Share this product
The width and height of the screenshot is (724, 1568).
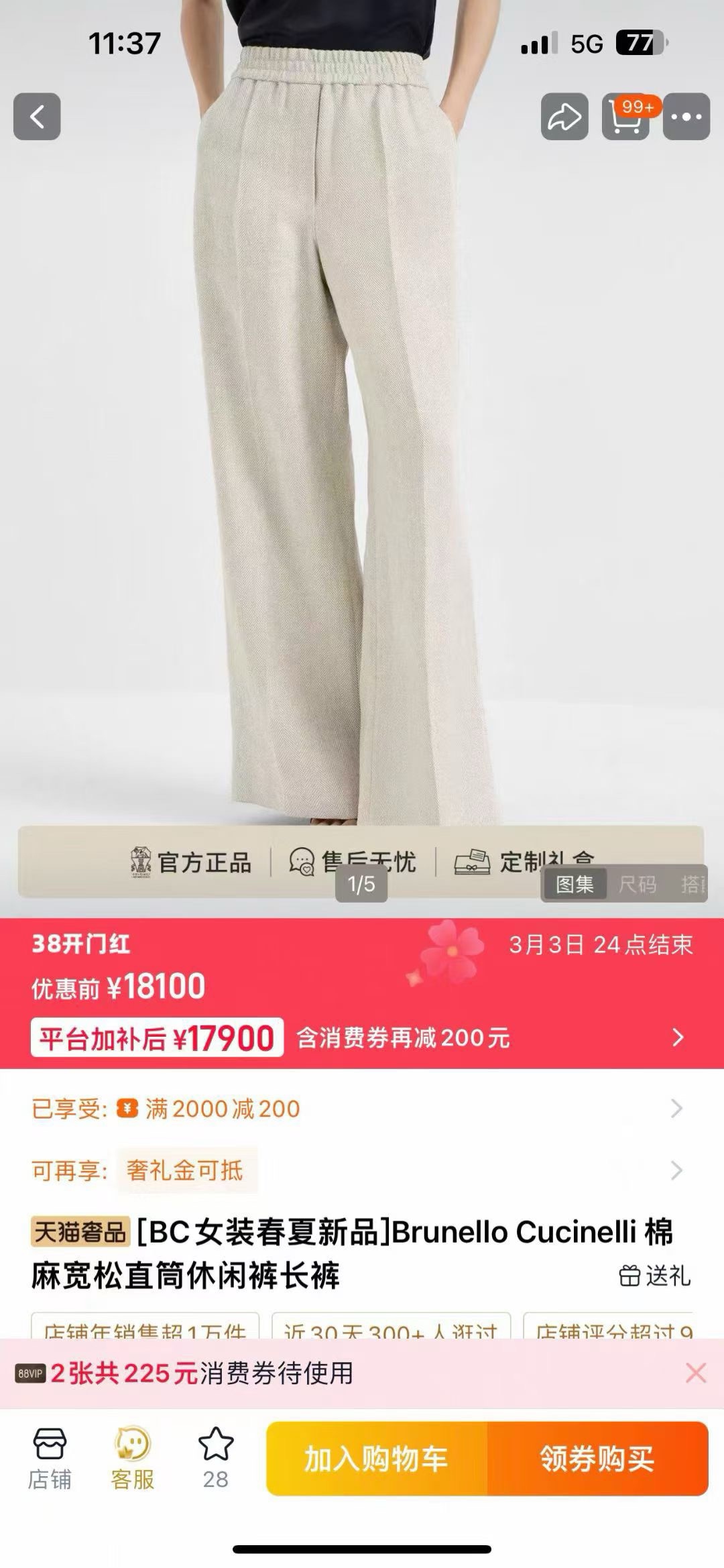pos(564,117)
